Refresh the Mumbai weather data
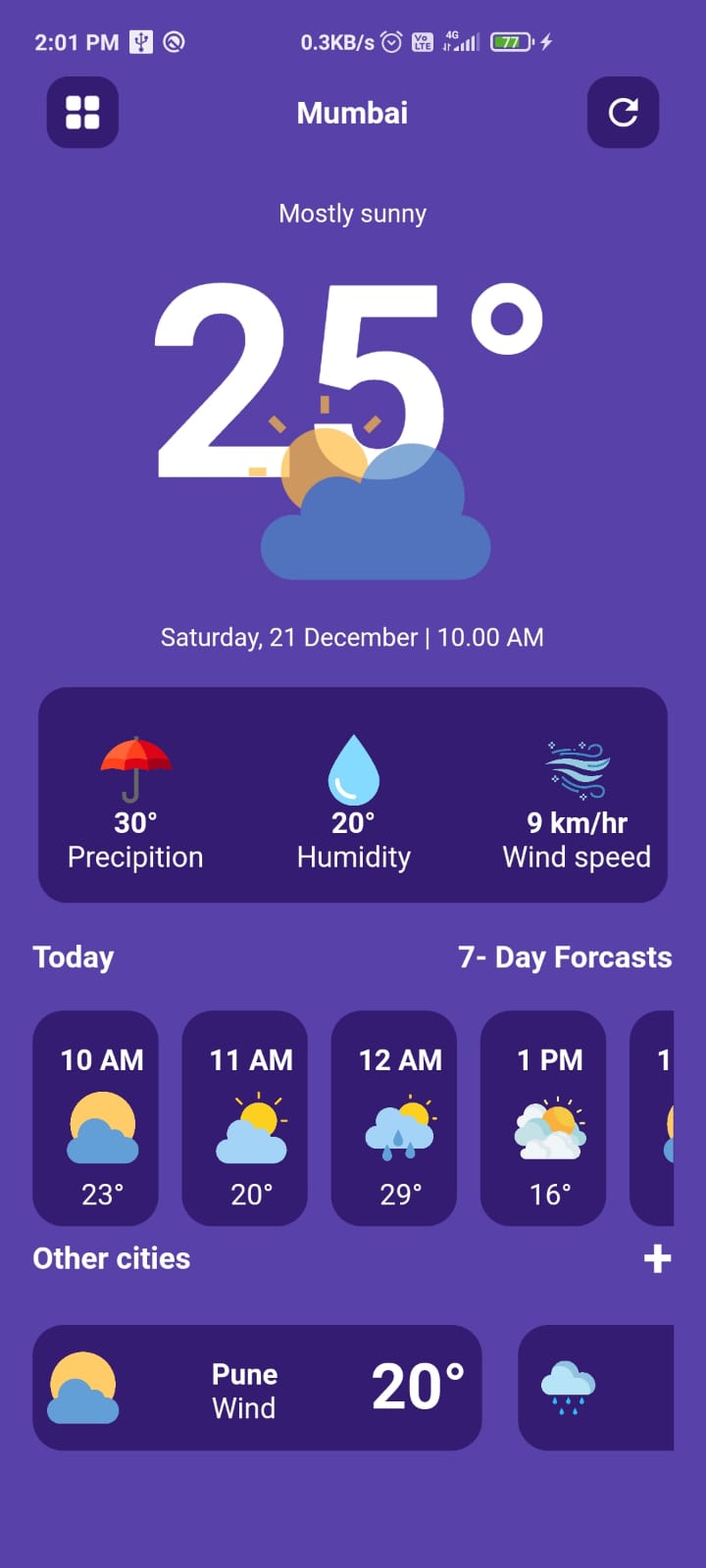The height and width of the screenshot is (1568, 706). pyautogui.click(x=623, y=112)
